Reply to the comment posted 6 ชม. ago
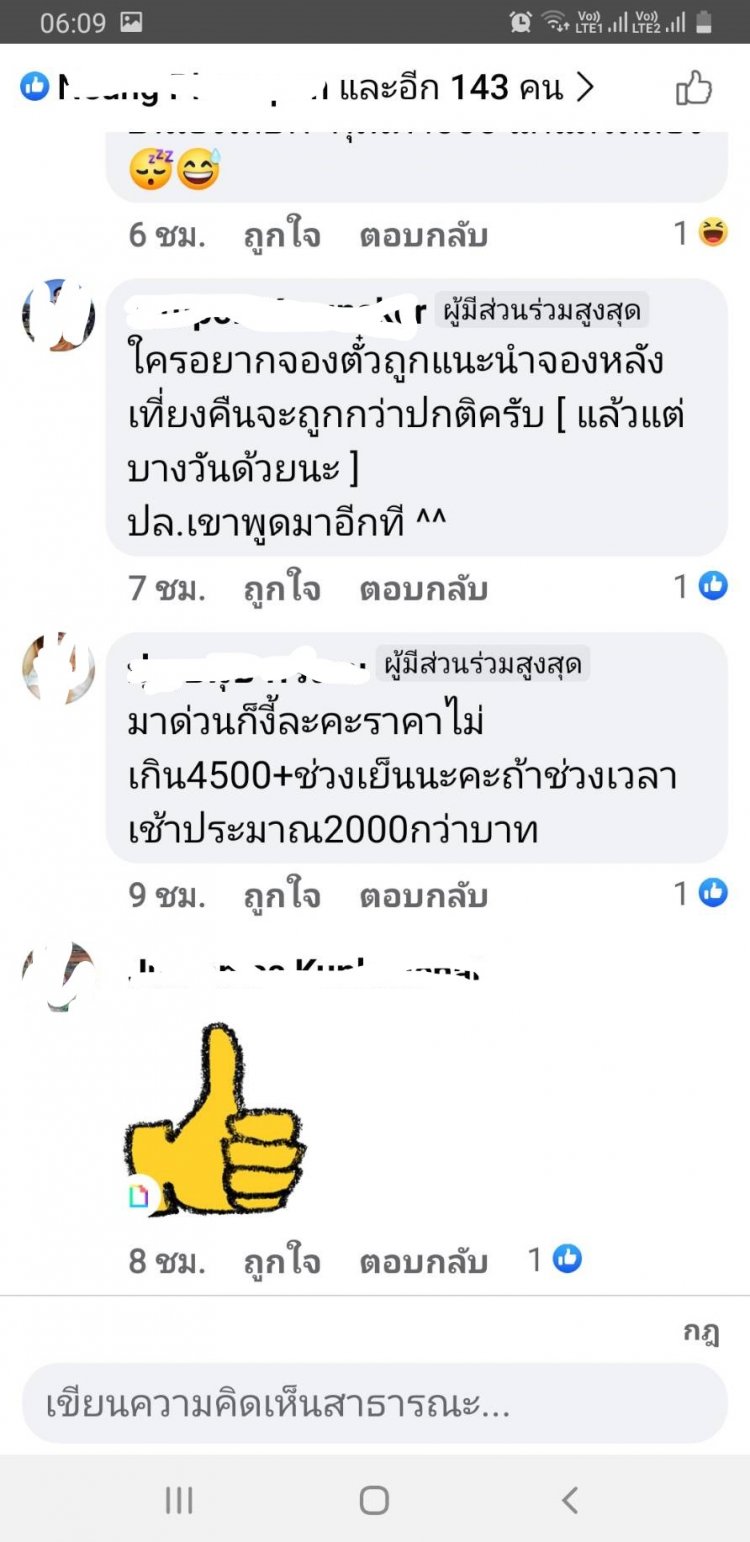The width and height of the screenshot is (750, 1542). (423, 236)
